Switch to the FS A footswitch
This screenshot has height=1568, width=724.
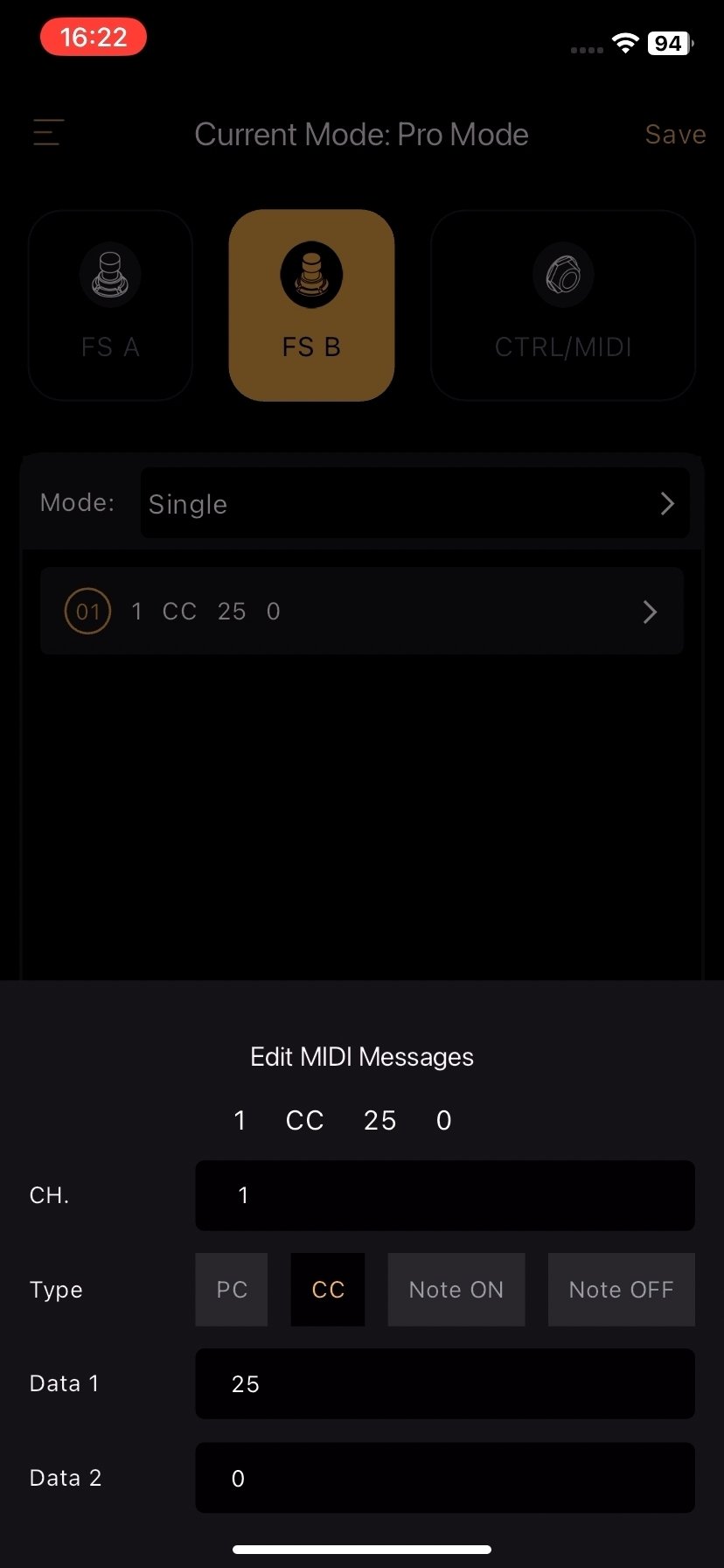click(x=110, y=305)
